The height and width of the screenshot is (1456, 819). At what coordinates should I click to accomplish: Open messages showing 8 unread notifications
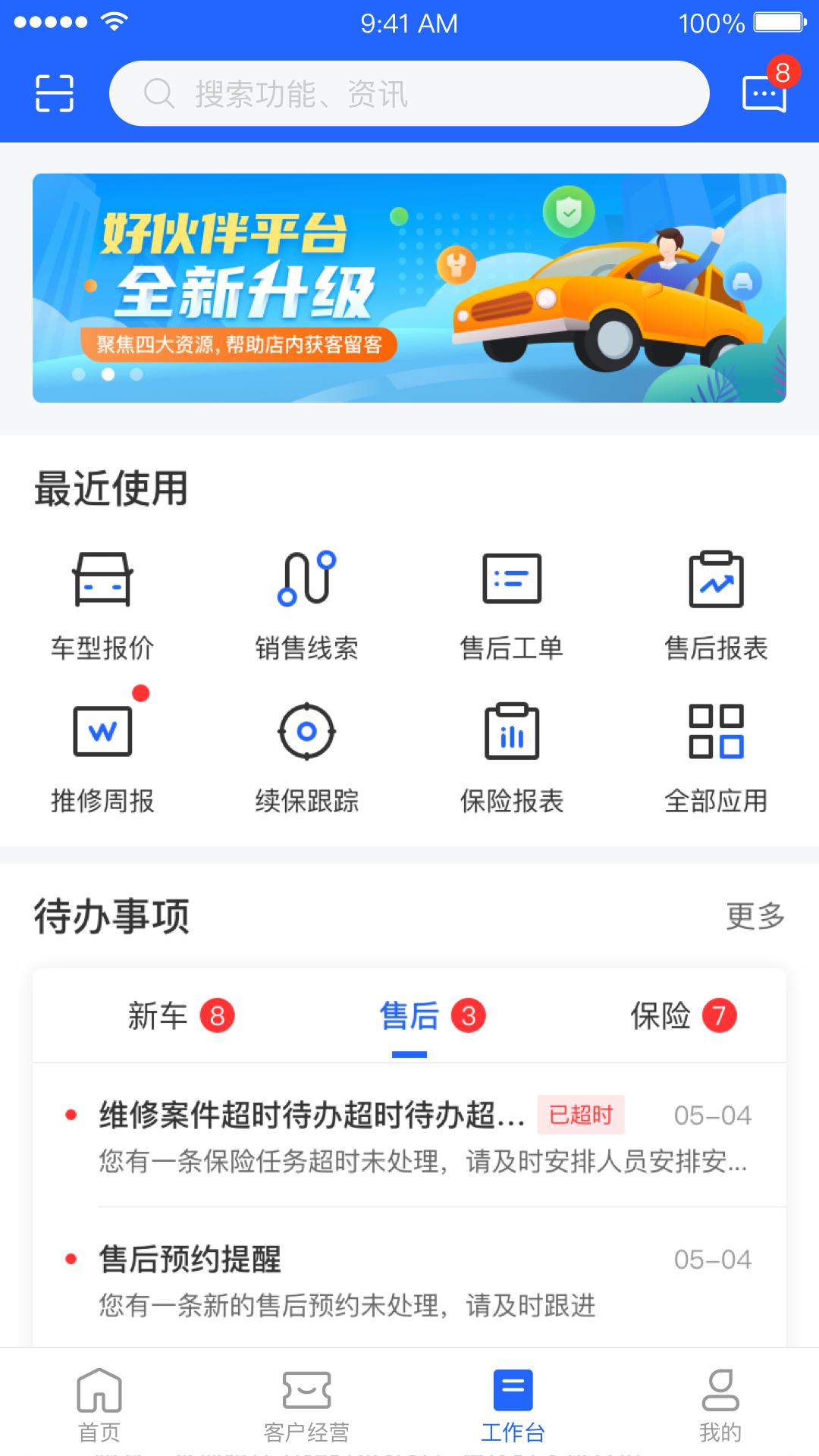764,93
